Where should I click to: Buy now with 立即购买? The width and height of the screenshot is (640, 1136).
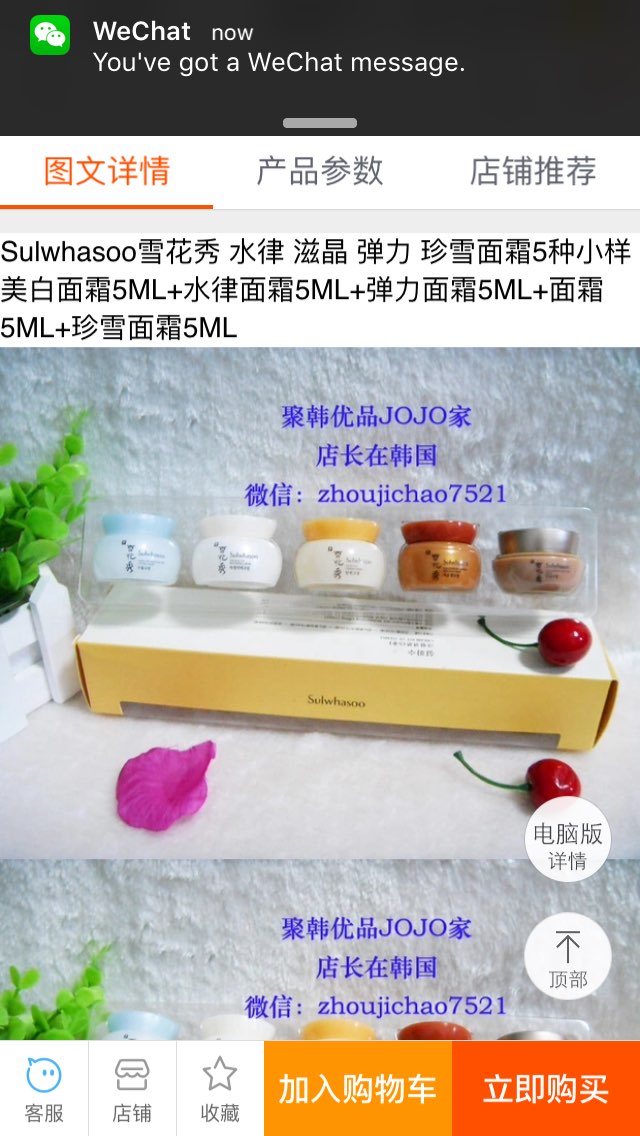tap(546, 1088)
